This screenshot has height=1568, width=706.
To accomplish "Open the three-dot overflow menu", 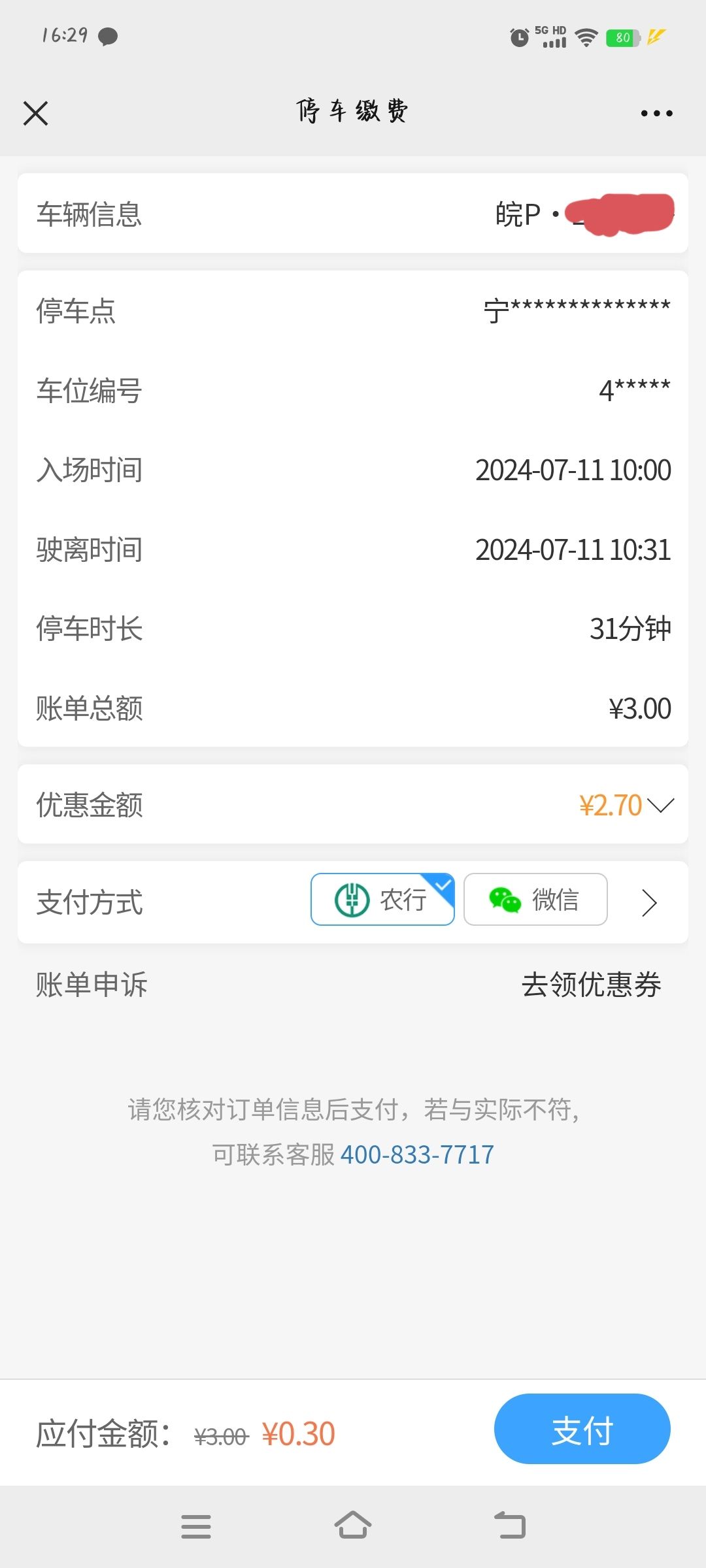I will click(x=656, y=113).
